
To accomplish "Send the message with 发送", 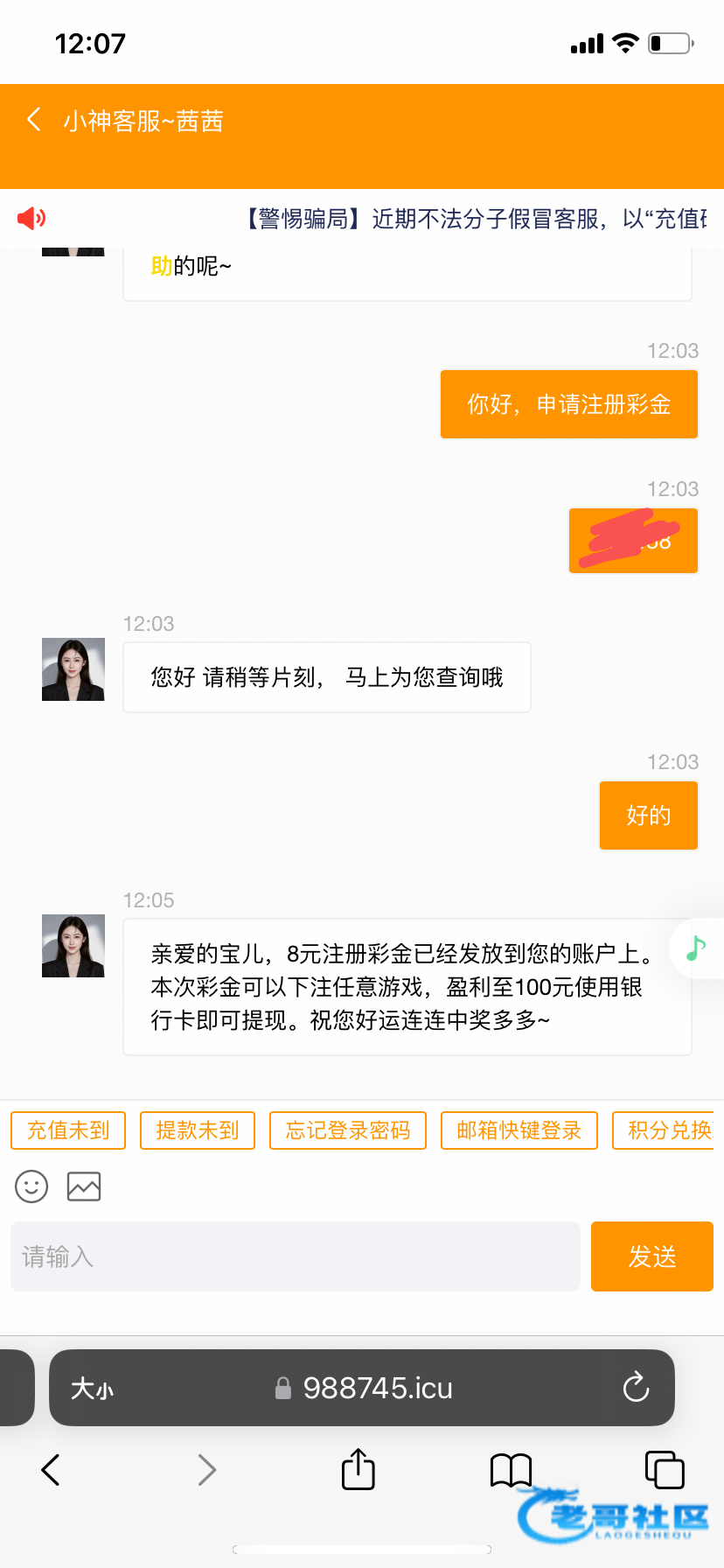I will [652, 1256].
